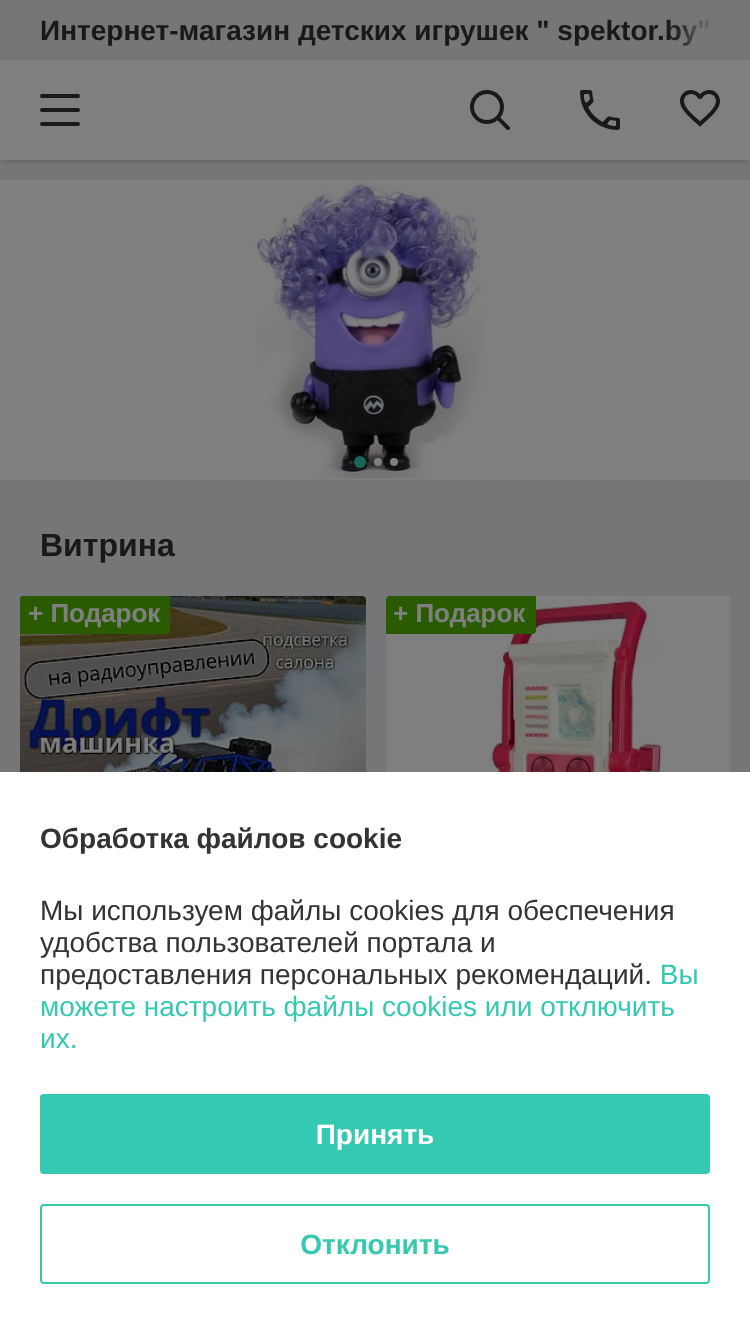Open the drift car product card
The image size is (750, 1334).
pos(193,684)
